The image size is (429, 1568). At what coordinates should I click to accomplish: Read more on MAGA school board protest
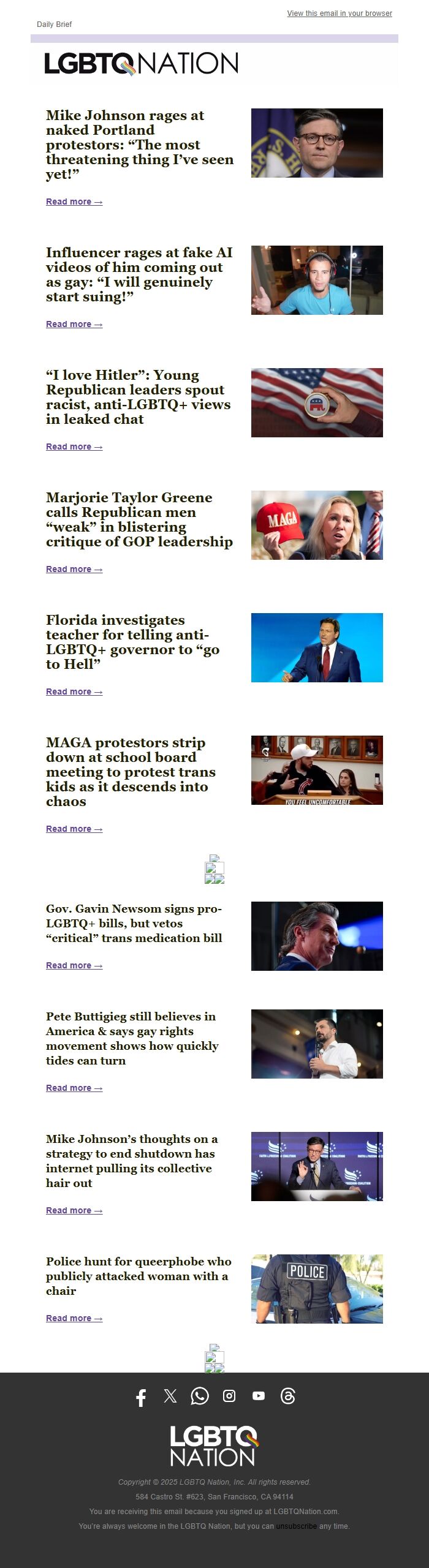[x=74, y=829]
